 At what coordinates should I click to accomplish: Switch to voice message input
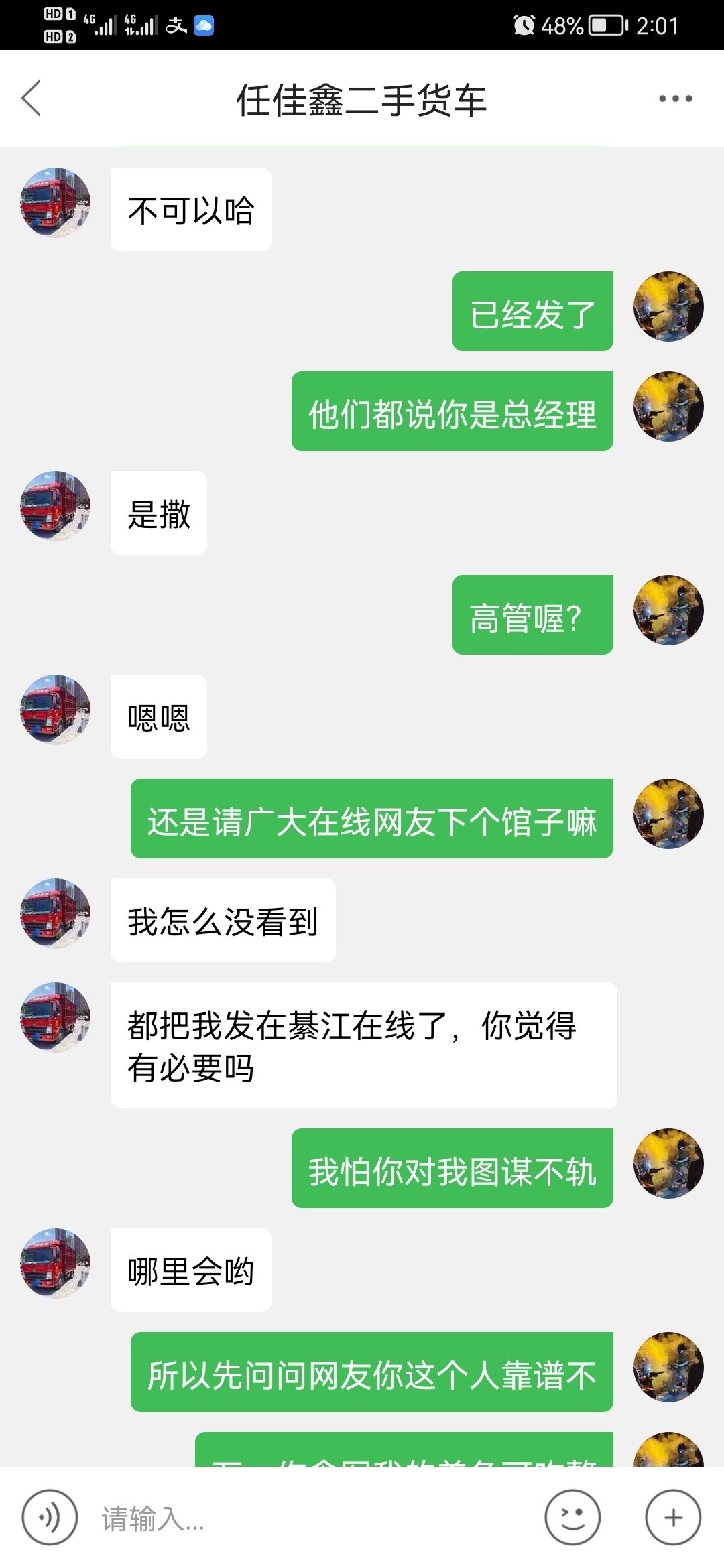[50, 1518]
